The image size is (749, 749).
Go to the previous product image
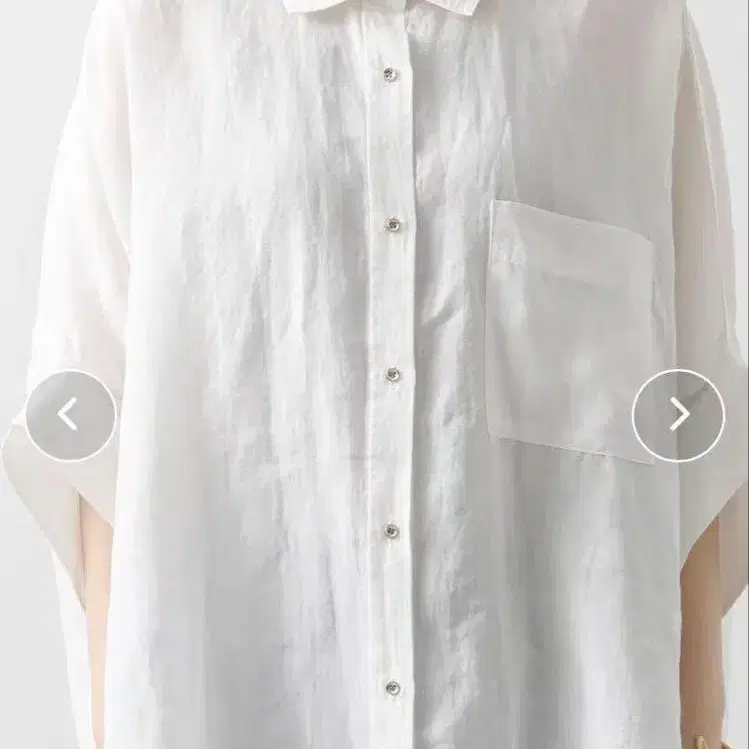click(x=69, y=415)
